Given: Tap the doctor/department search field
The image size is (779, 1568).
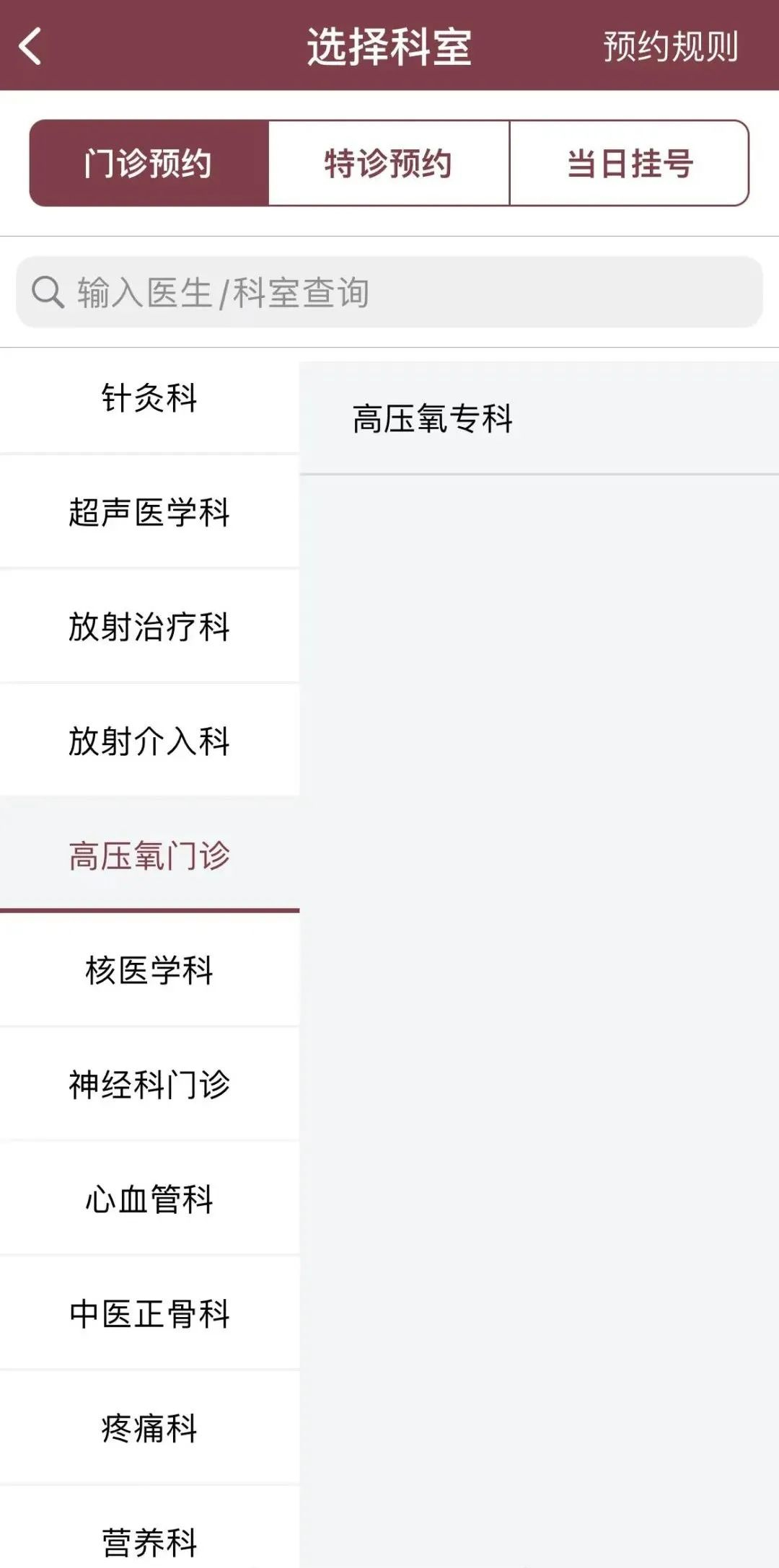Looking at the screenshot, I should pos(389,292).
